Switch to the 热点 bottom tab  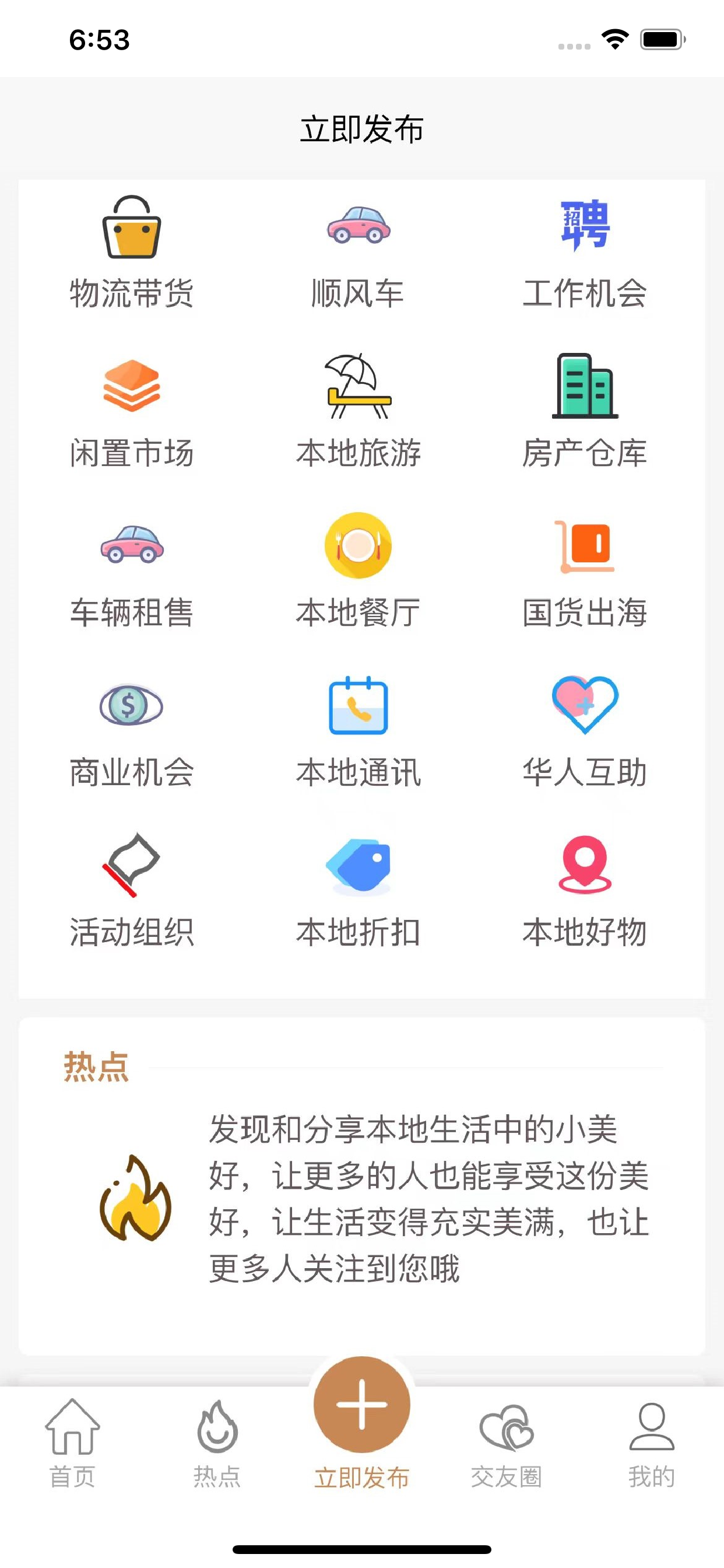pos(217,1444)
